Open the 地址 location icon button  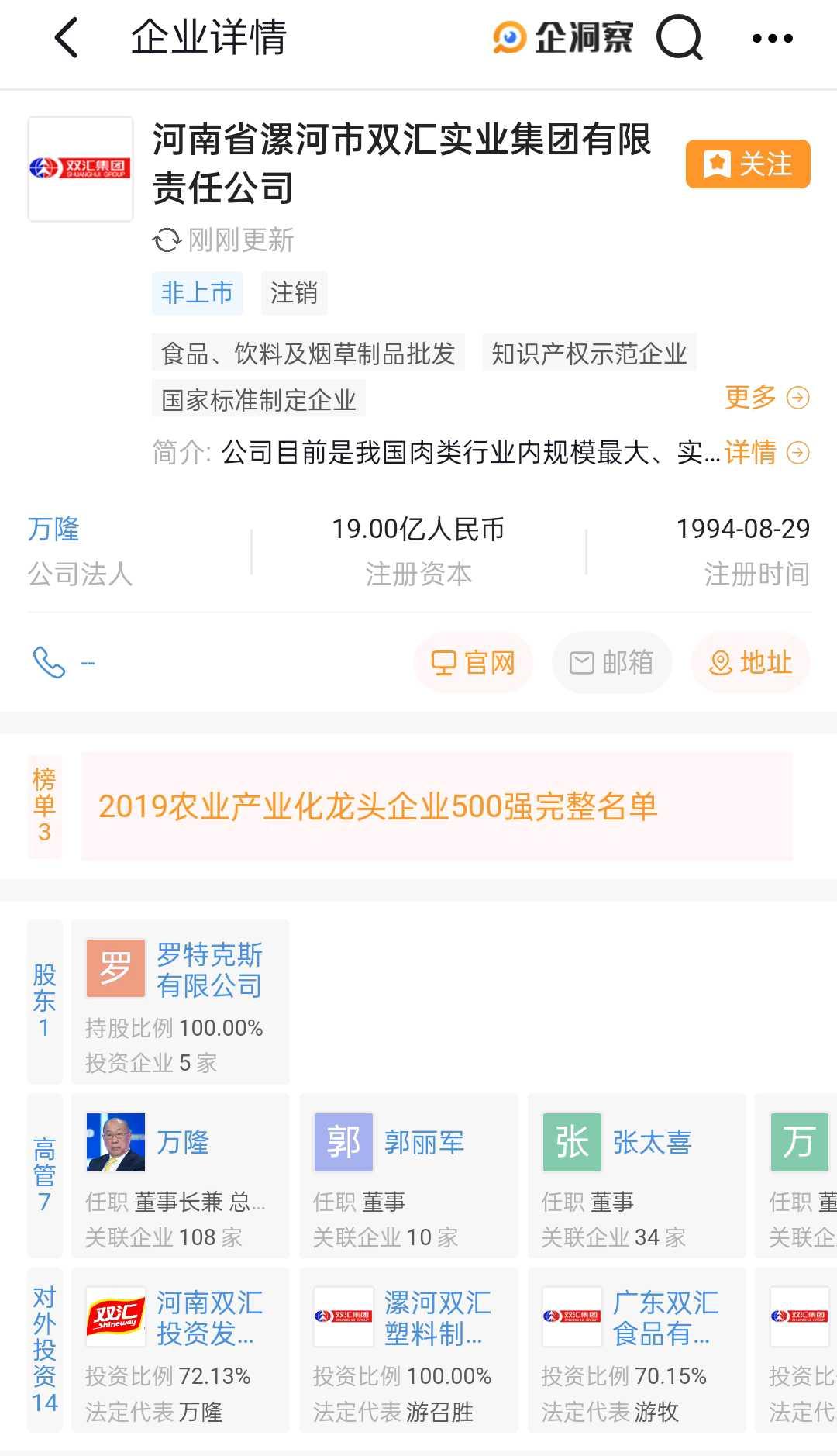click(749, 663)
